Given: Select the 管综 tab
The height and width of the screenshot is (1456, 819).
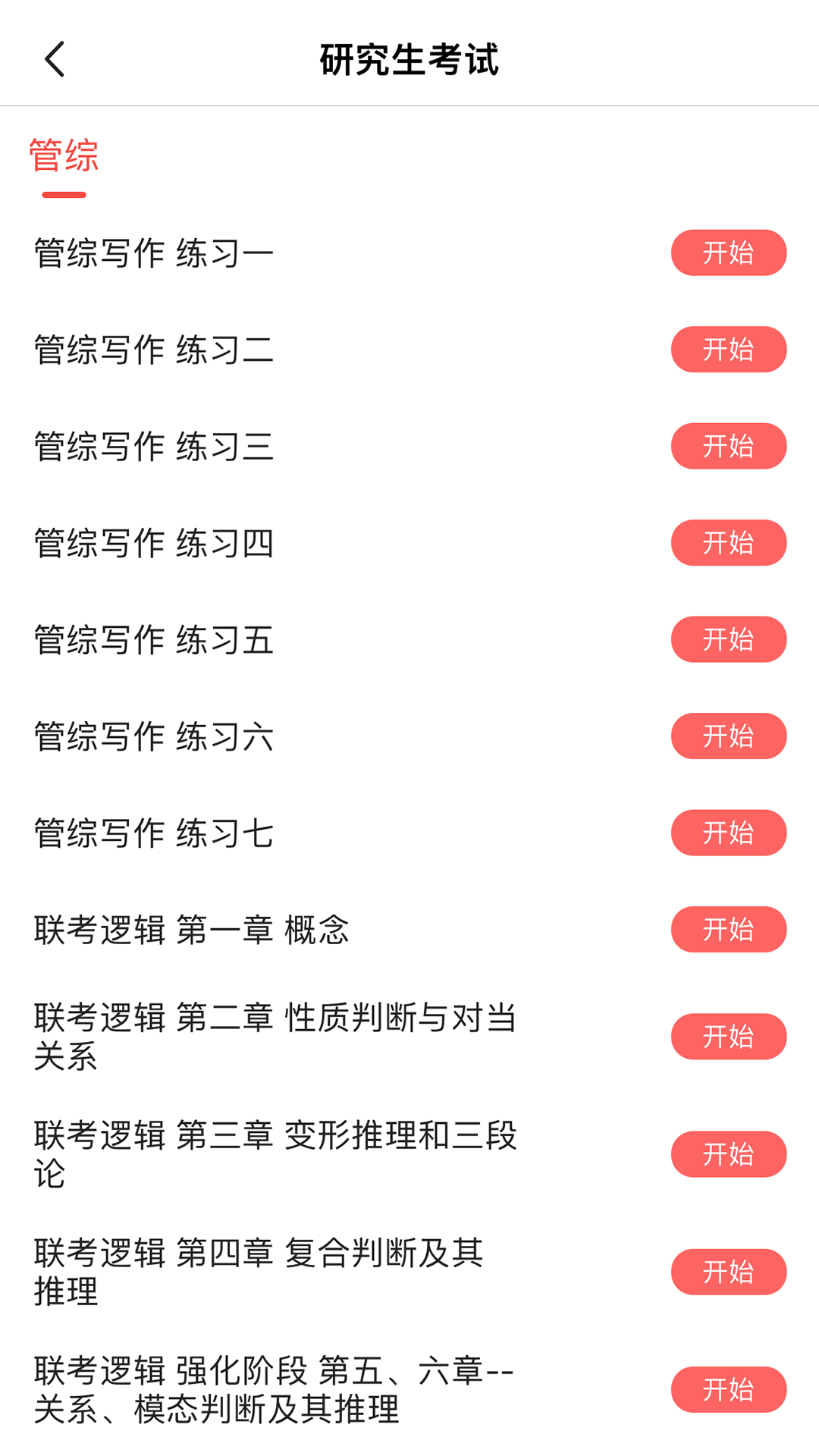Looking at the screenshot, I should [64, 156].
